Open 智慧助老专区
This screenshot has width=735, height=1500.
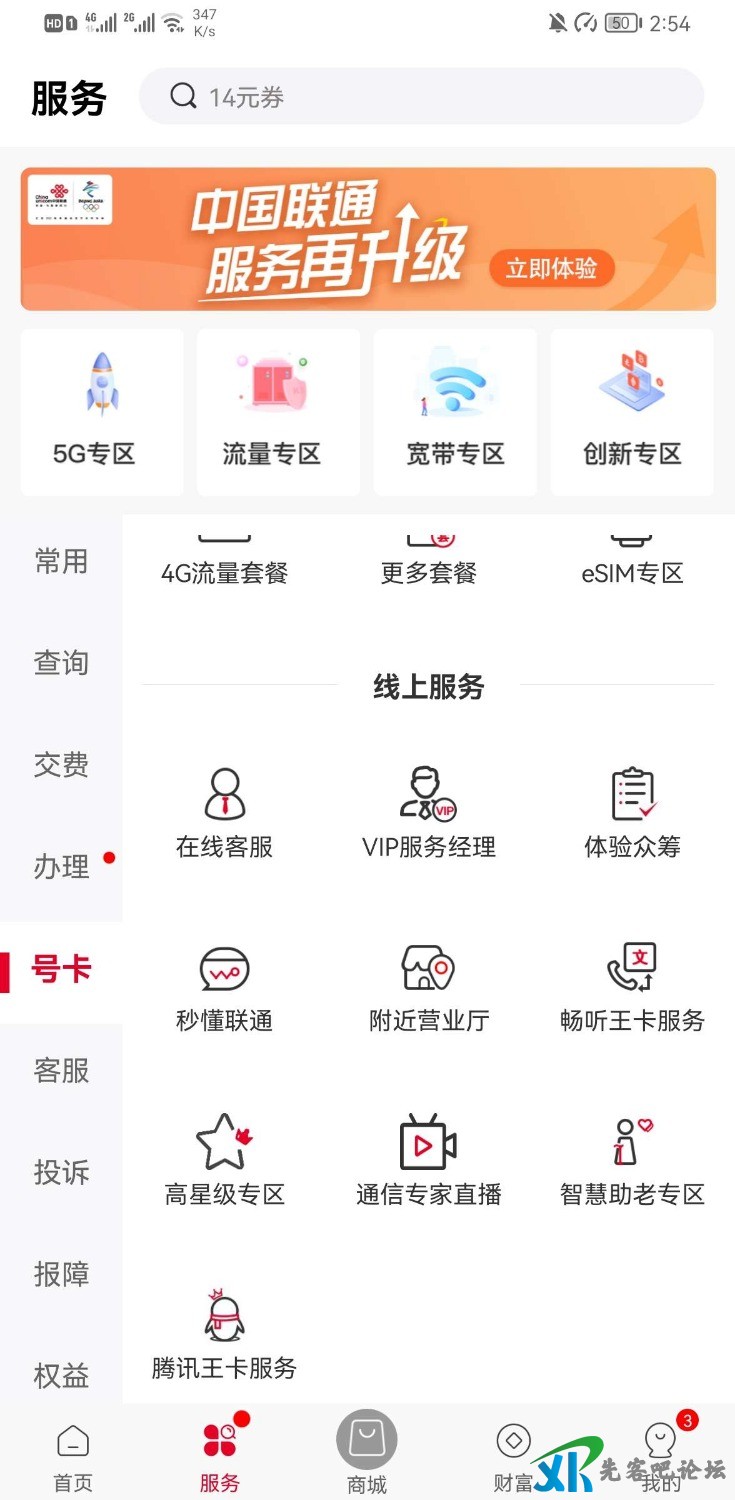632,1161
